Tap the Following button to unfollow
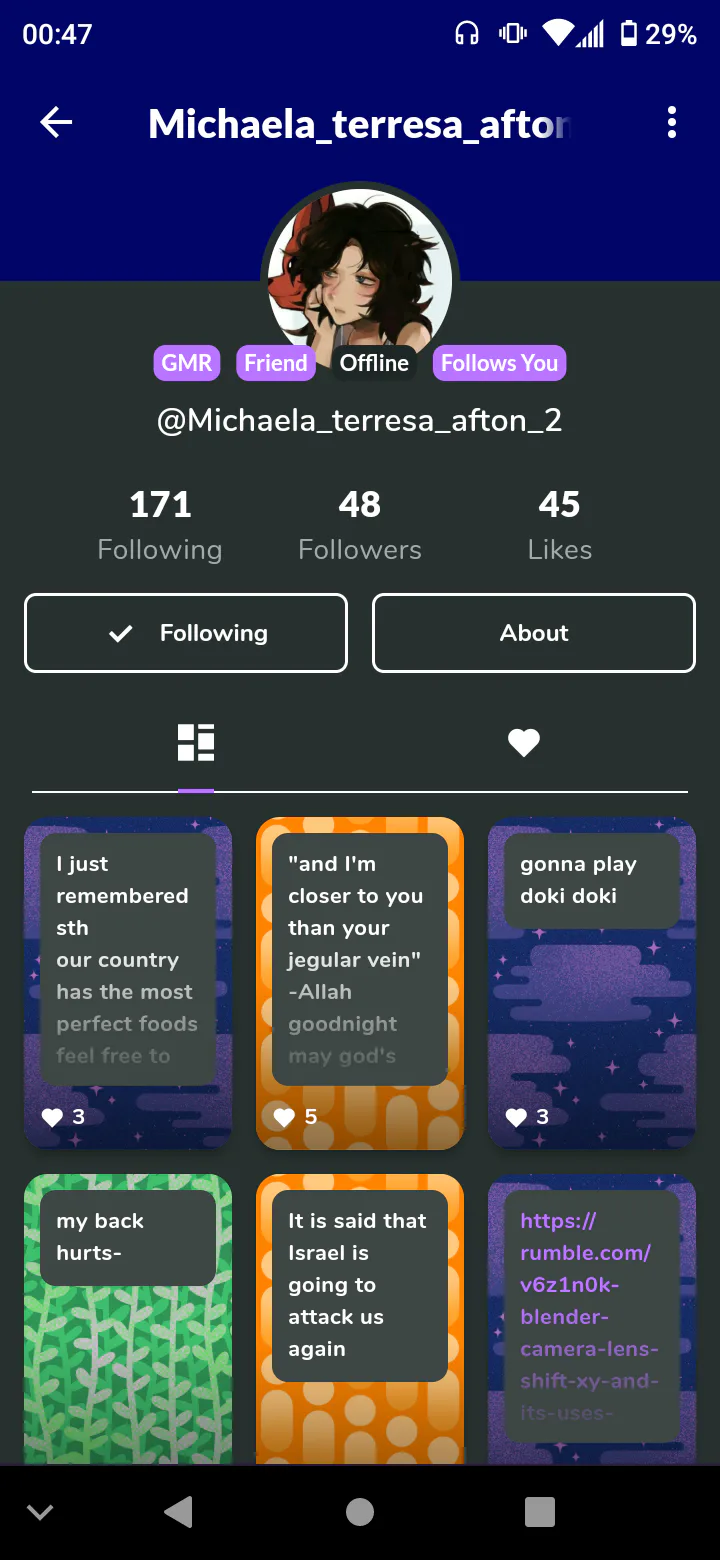Screen dimensions: 720x1560 (x=186, y=633)
